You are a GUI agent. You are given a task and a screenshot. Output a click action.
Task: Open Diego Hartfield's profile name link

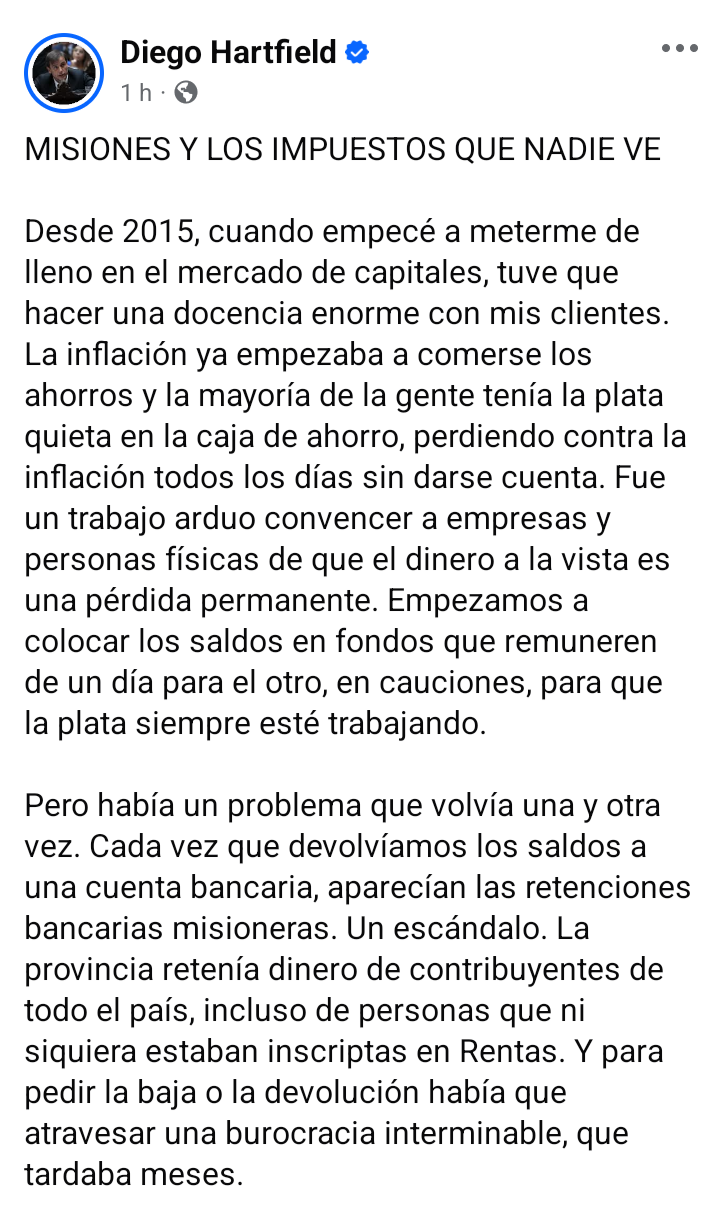pyautogui.click(x=228, y=52)
